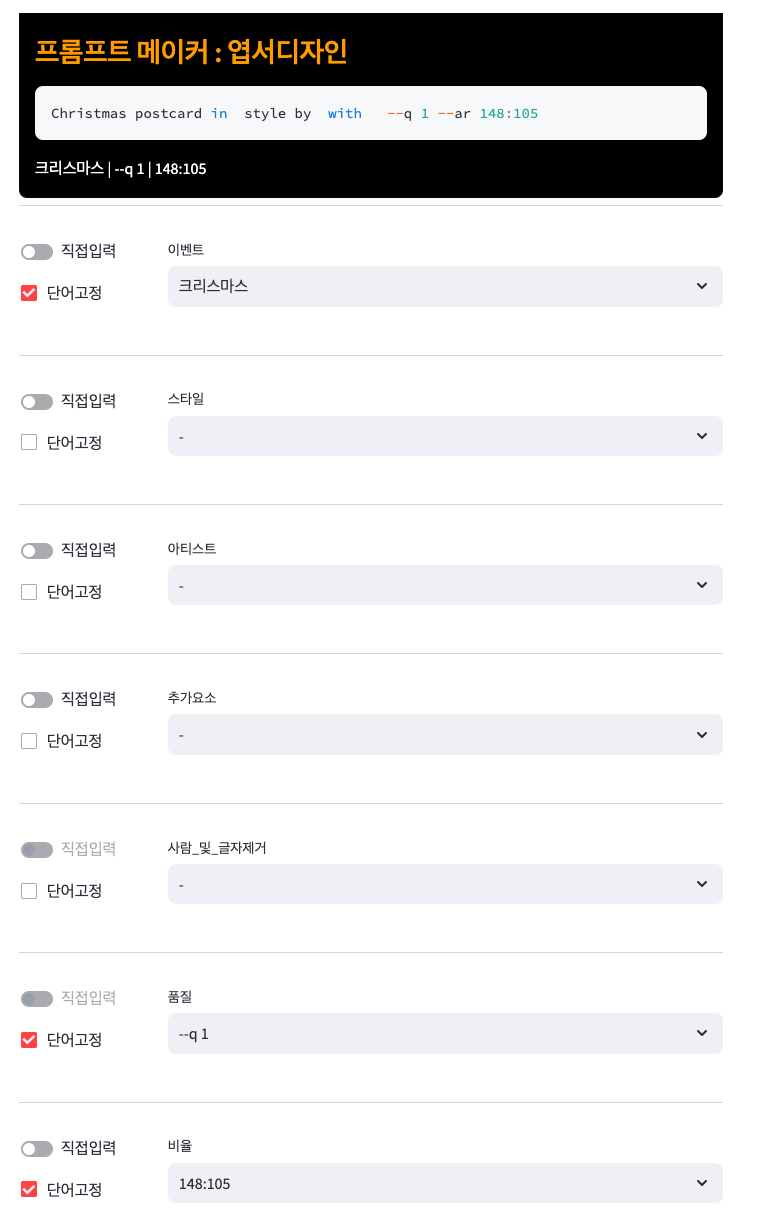Open the 아티스트 dropdown

pos(445,585)
